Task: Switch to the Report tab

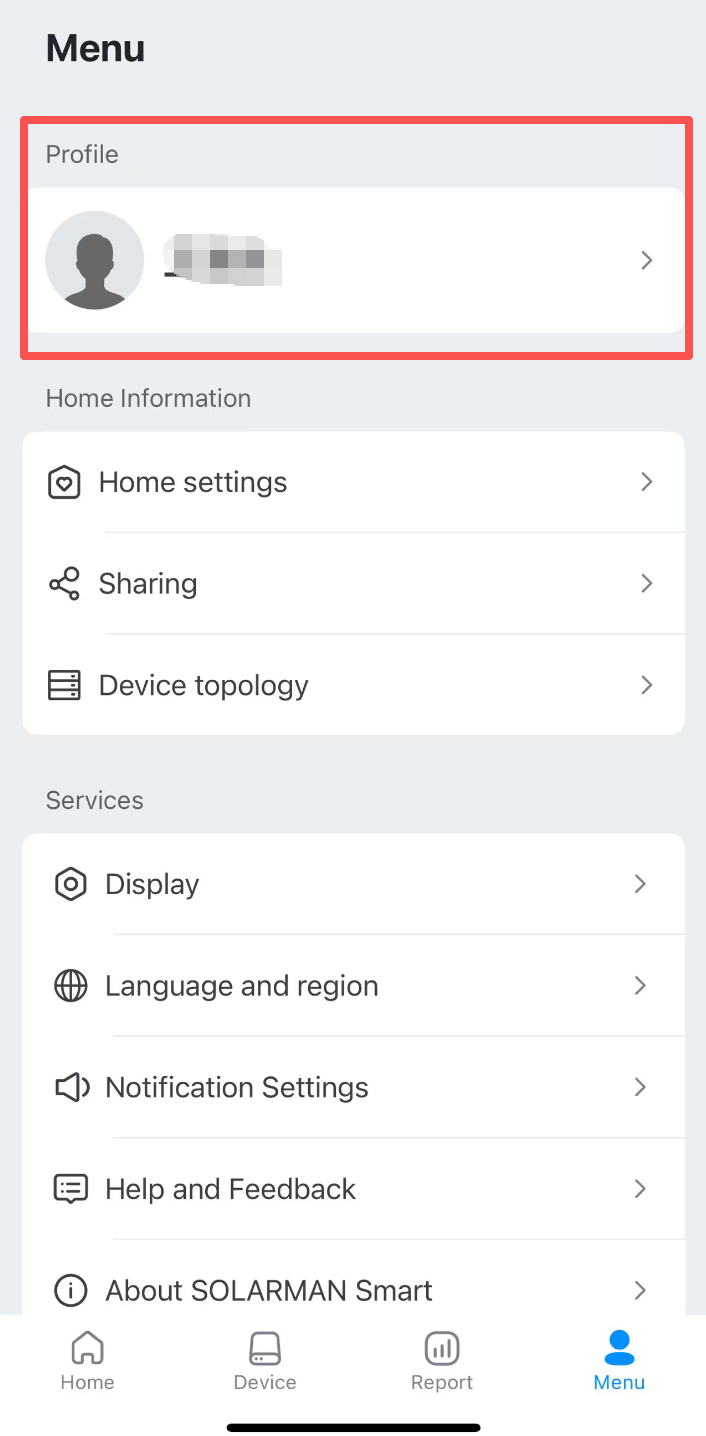Action: pyautogui.click(x=442, y=1362)
